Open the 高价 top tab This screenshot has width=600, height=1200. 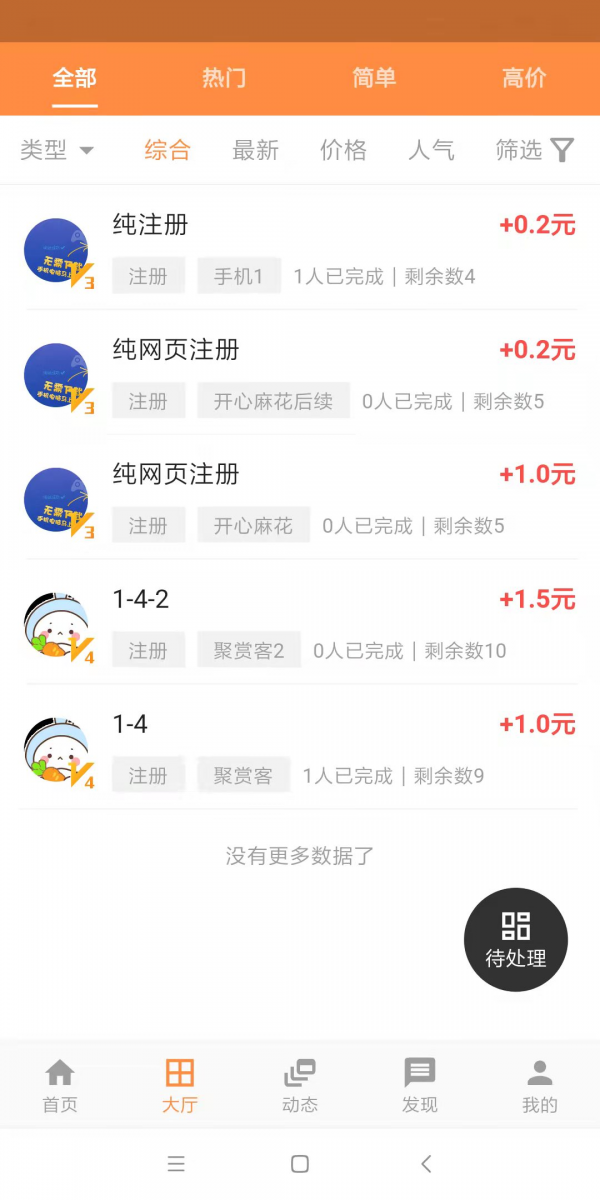point(524,78)
